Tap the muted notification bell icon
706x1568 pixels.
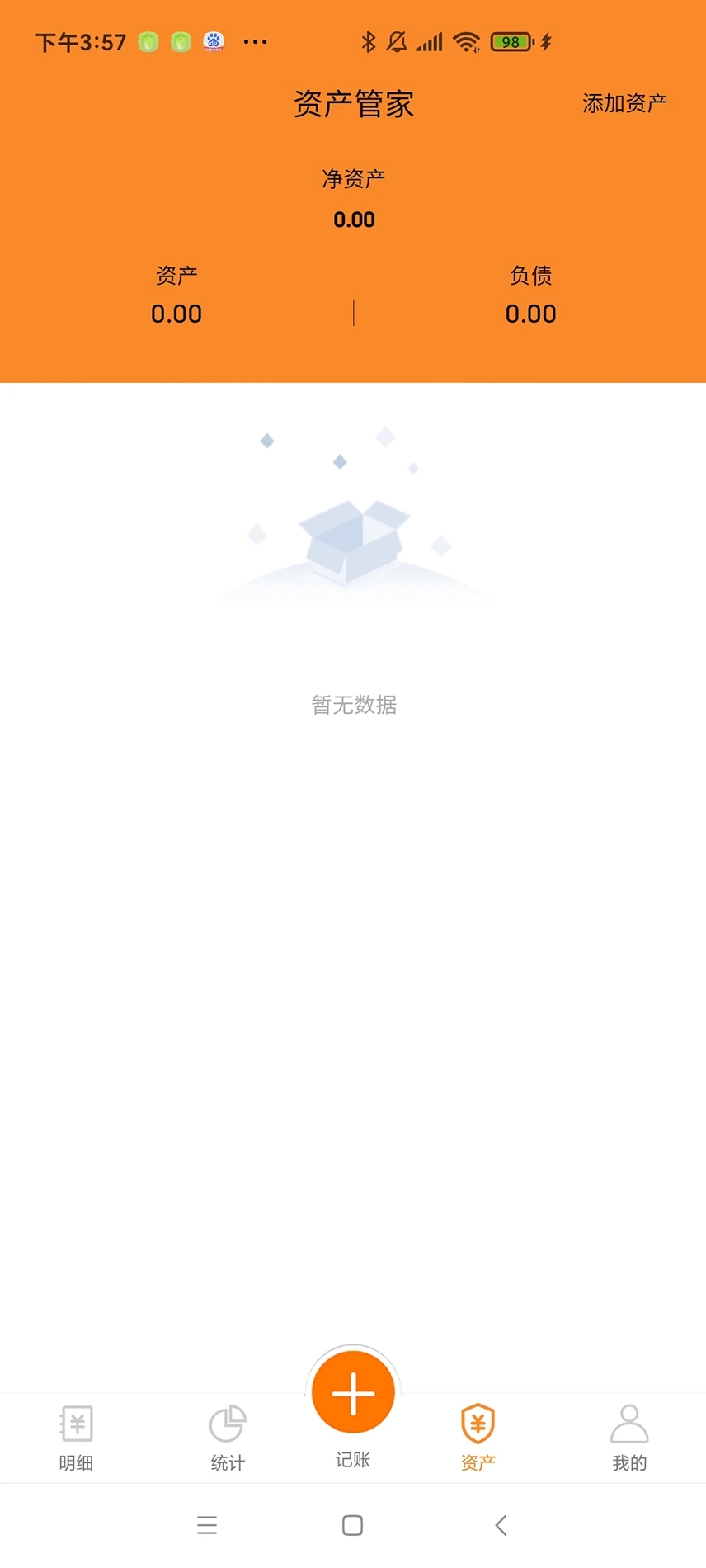click(x=398, y=41)
